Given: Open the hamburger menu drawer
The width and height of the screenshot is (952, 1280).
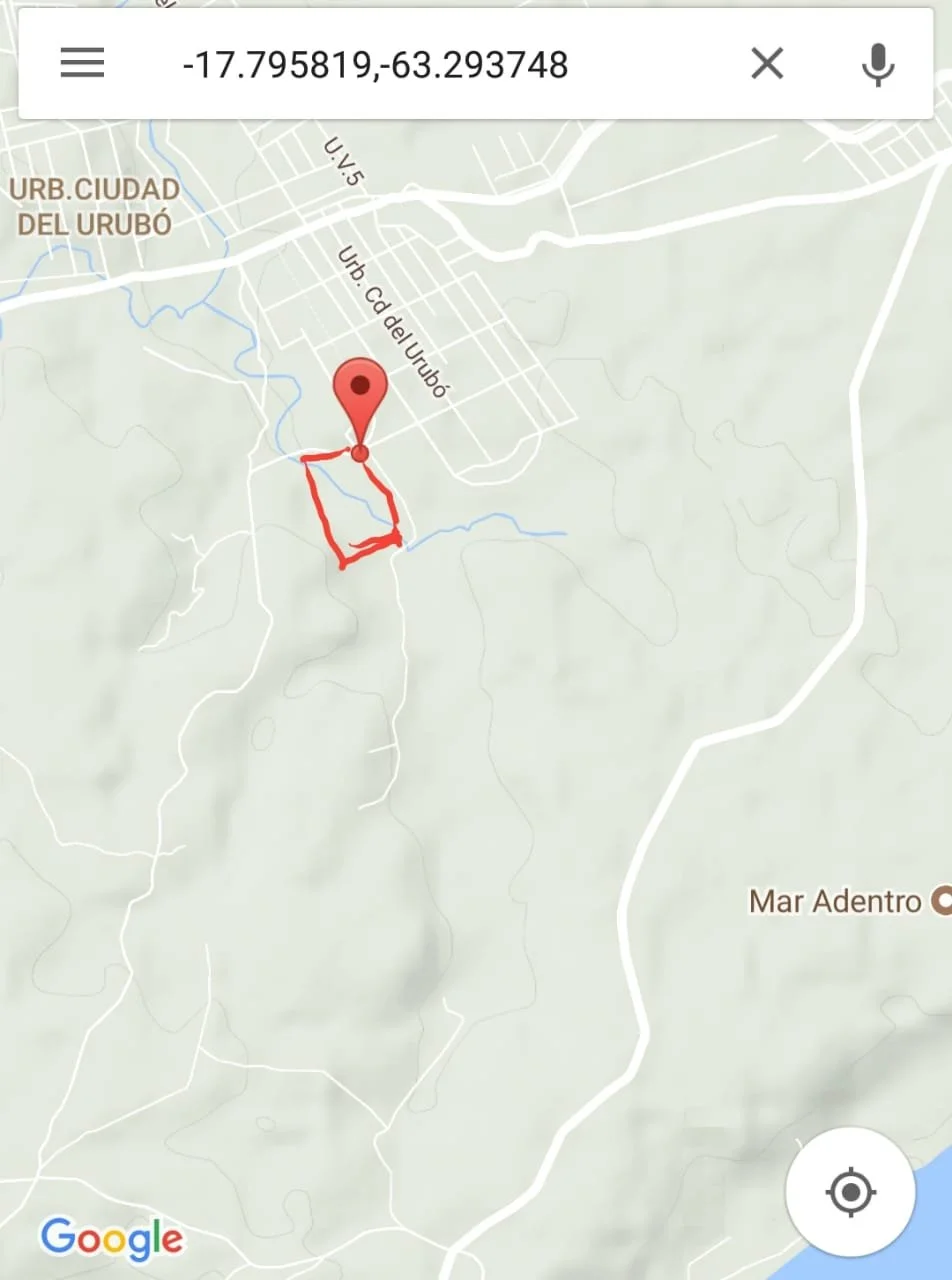Looking at the screenshot, I should tap(82, 64).
